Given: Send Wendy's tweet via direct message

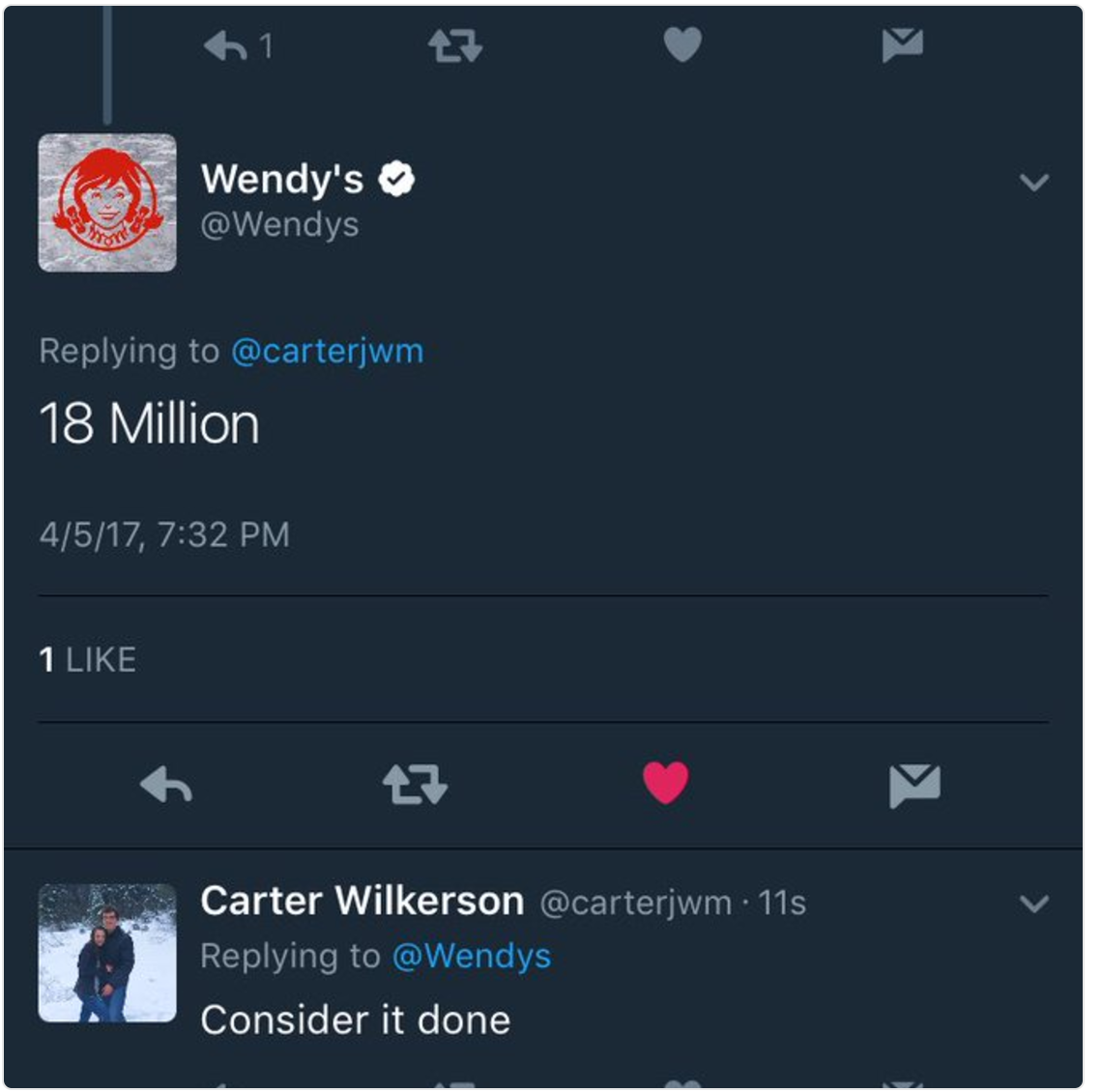Looking at the screenshot, I should 914,785.
